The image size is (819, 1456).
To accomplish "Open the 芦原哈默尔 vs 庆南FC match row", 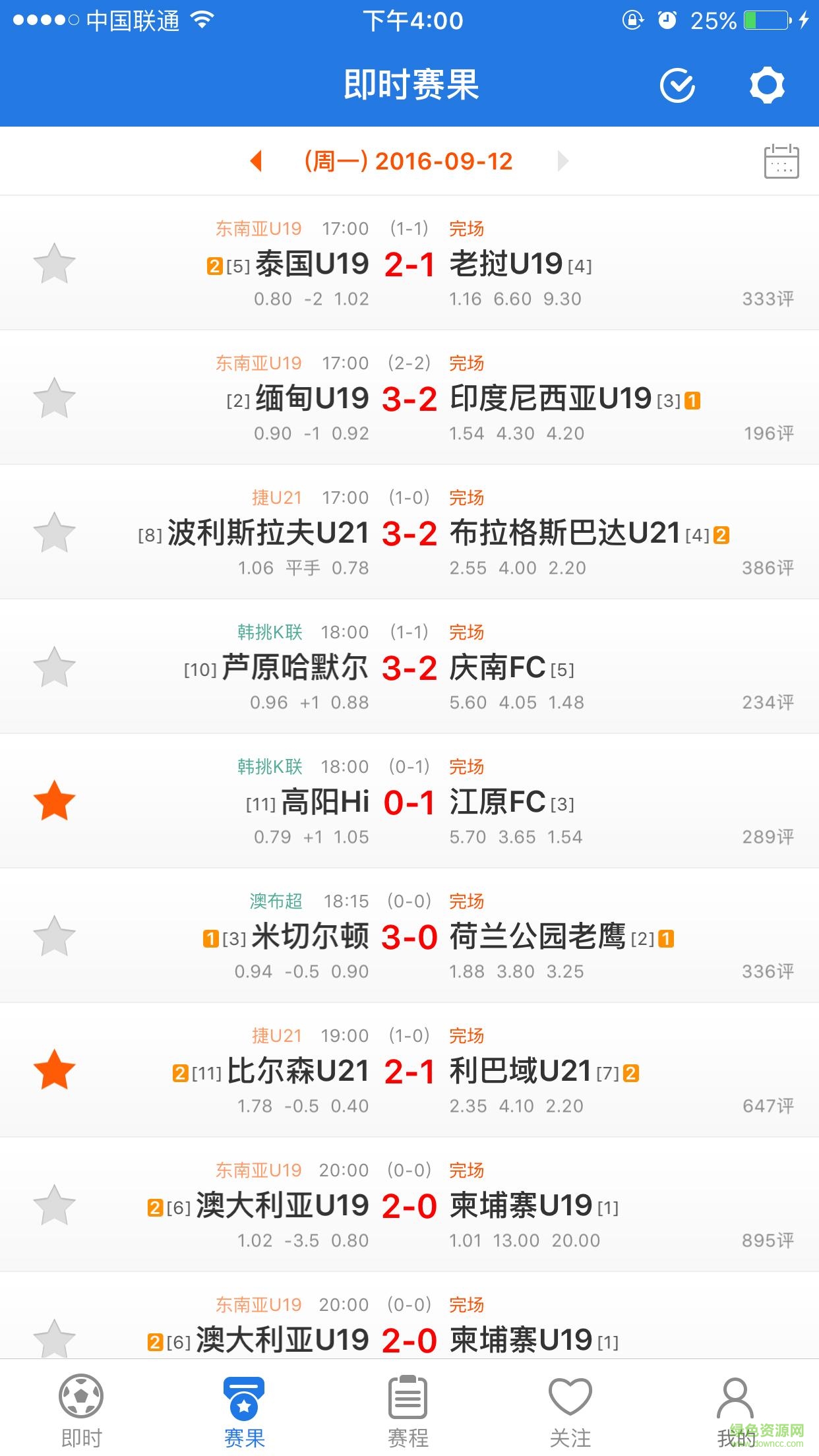I will tap(409, 667).
